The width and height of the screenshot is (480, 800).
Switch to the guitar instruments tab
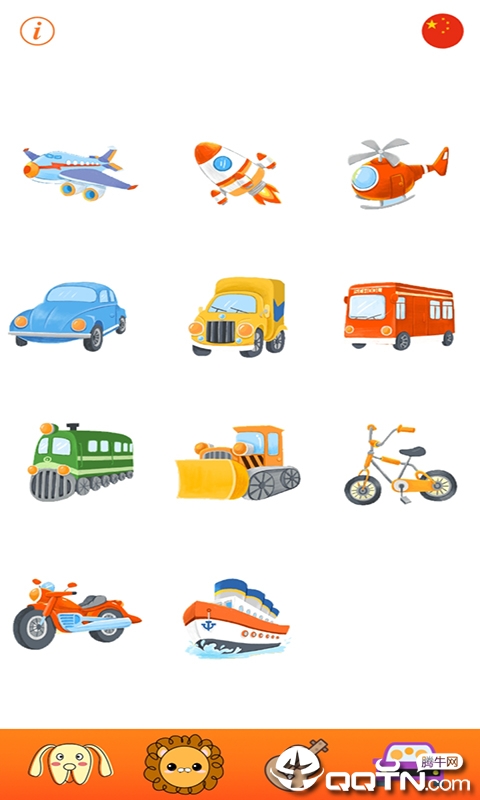coord(296,765)
